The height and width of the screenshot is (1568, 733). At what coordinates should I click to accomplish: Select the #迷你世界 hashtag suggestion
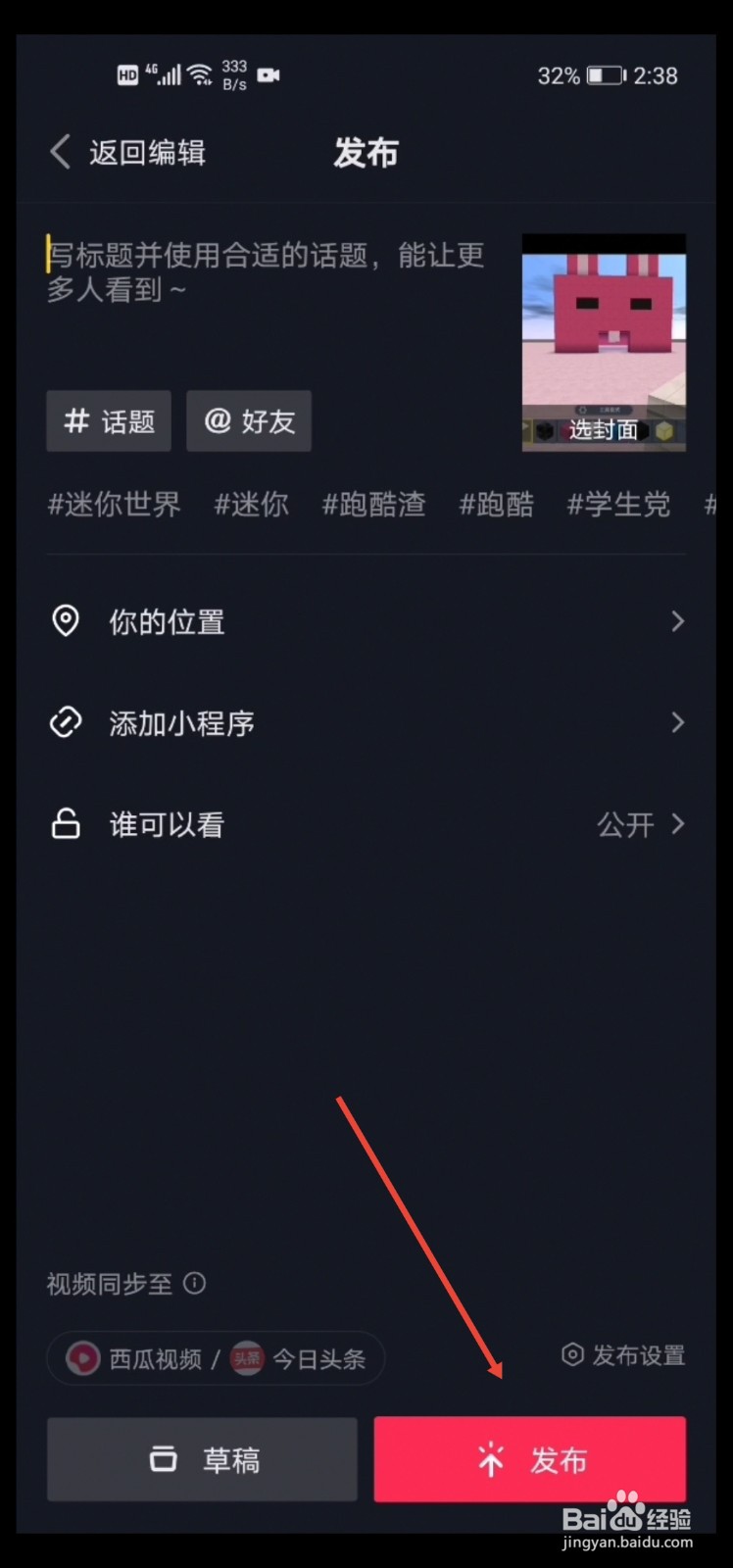pyautogui.click(x=113, y=505)
